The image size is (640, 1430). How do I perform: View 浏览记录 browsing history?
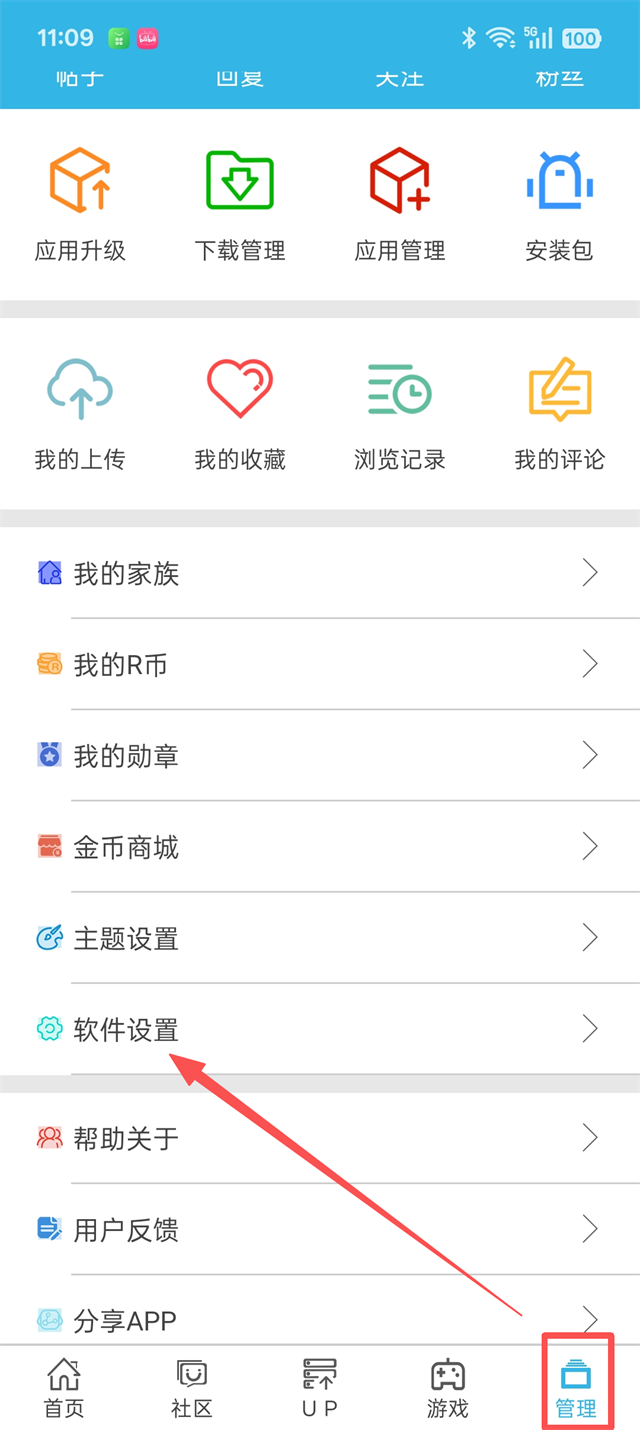[400, 414]
